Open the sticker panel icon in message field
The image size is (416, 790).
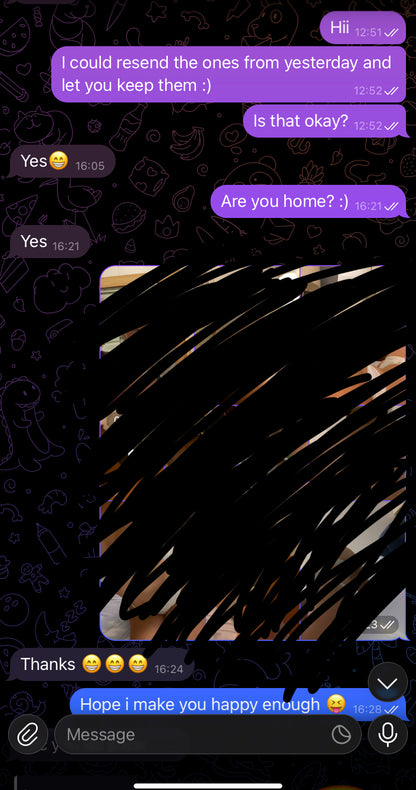(x=341, y=735)
